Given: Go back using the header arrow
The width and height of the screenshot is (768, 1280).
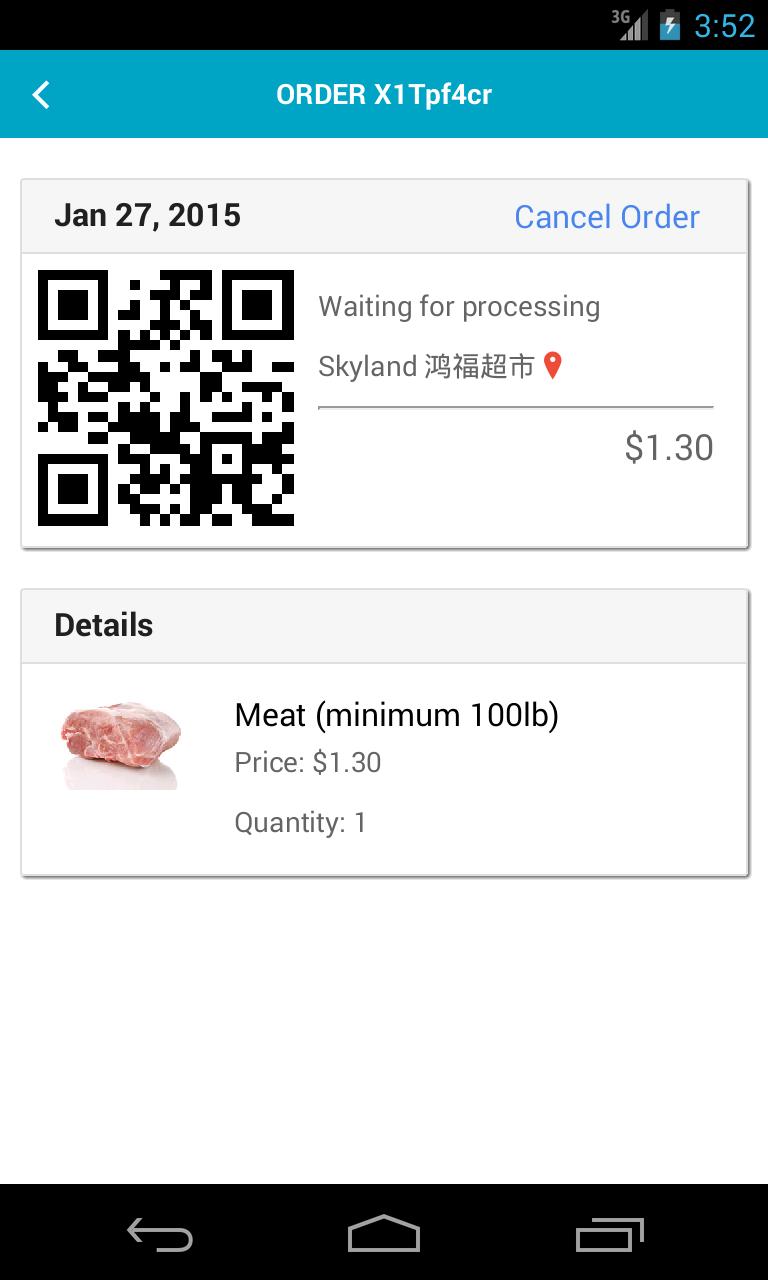Looking at the screenshot, I should point(41,95).
